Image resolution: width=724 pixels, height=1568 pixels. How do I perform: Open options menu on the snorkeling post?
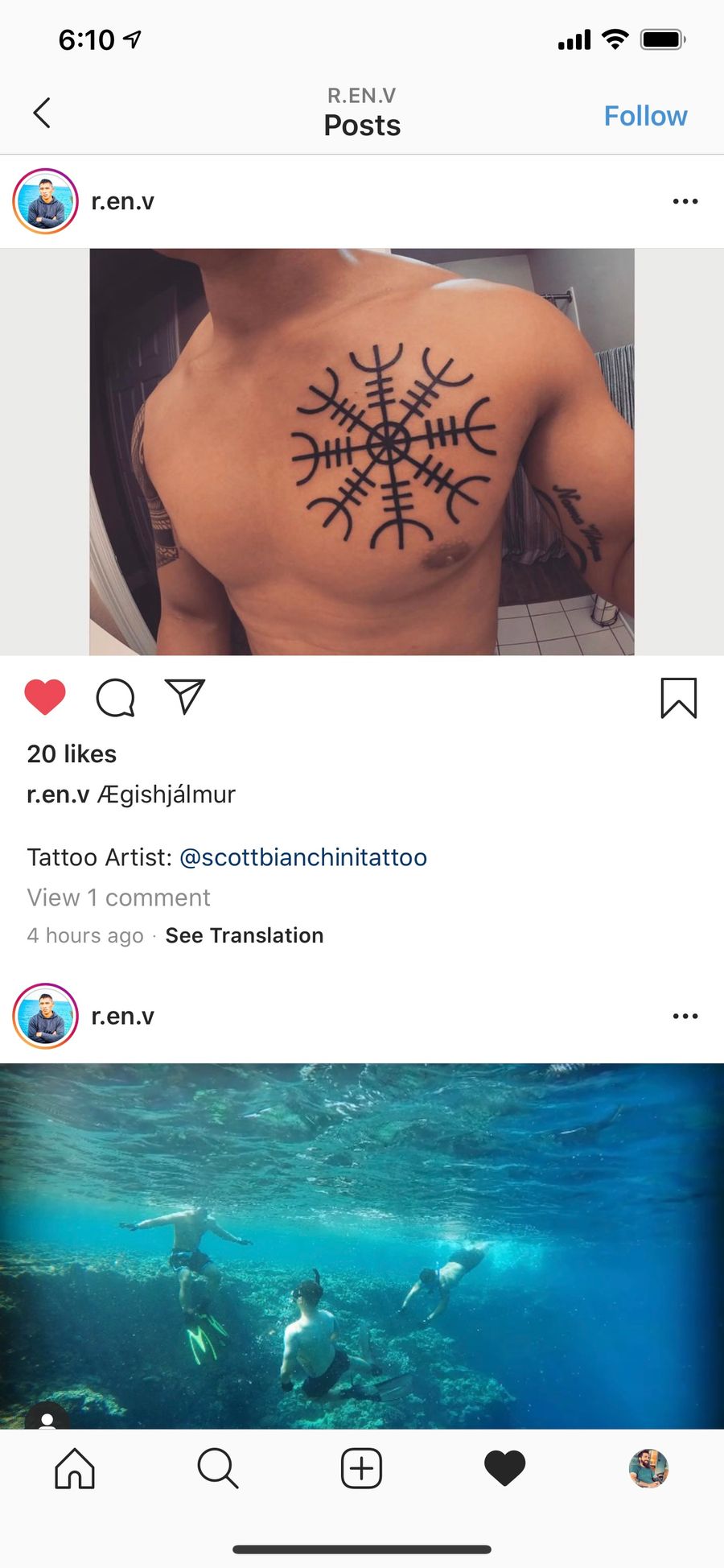tap(685, 1016)
